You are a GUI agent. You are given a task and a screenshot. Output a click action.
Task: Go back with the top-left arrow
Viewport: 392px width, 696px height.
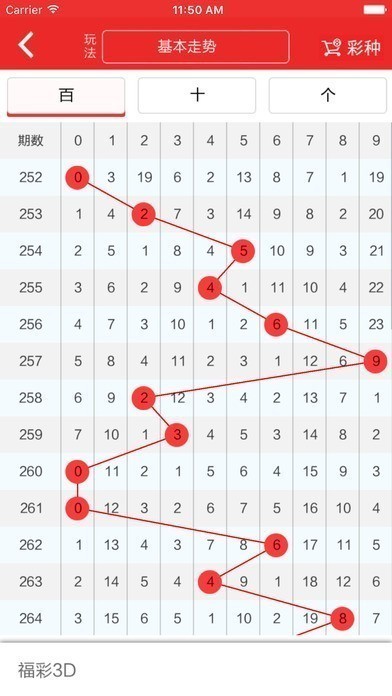coord(26,45)
